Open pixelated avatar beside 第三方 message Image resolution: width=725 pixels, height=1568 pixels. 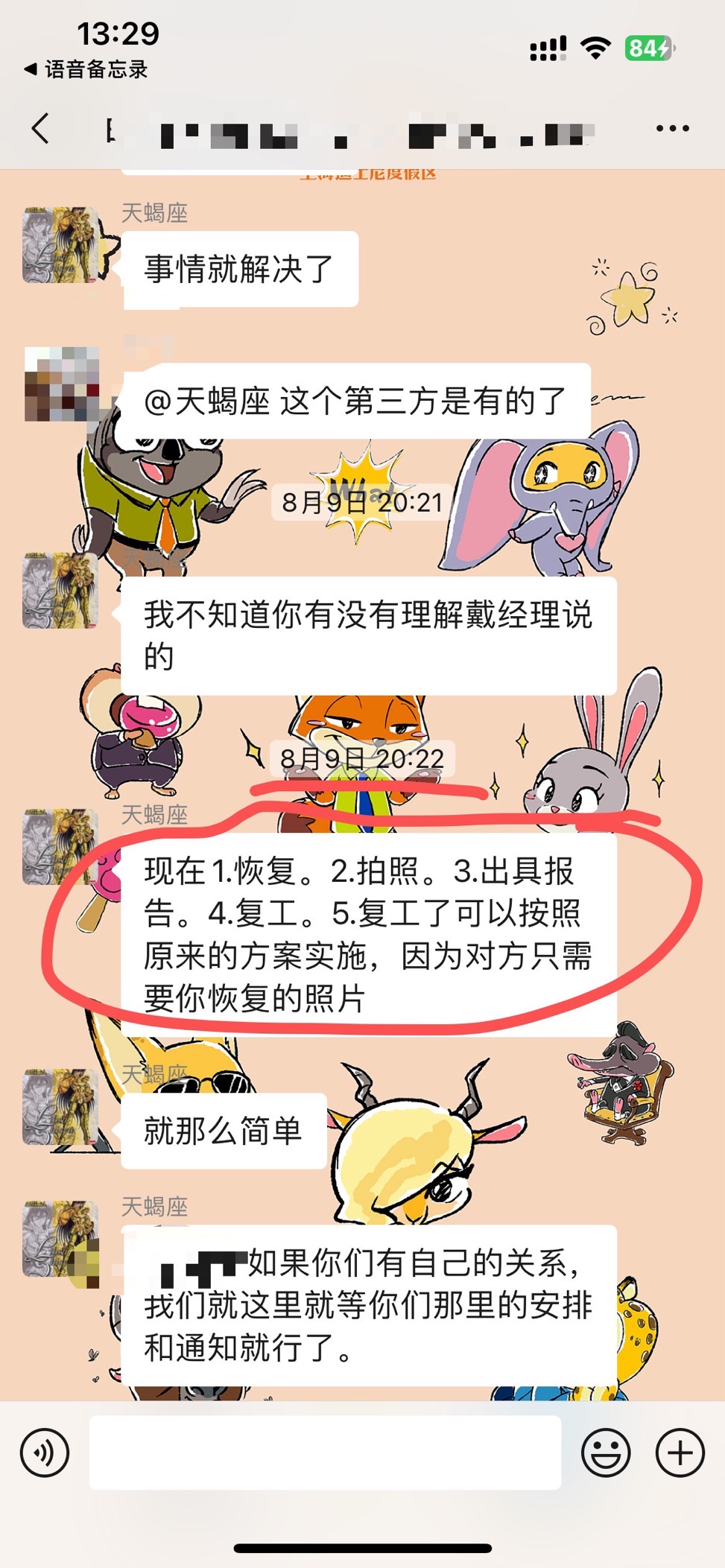point(62,384)
